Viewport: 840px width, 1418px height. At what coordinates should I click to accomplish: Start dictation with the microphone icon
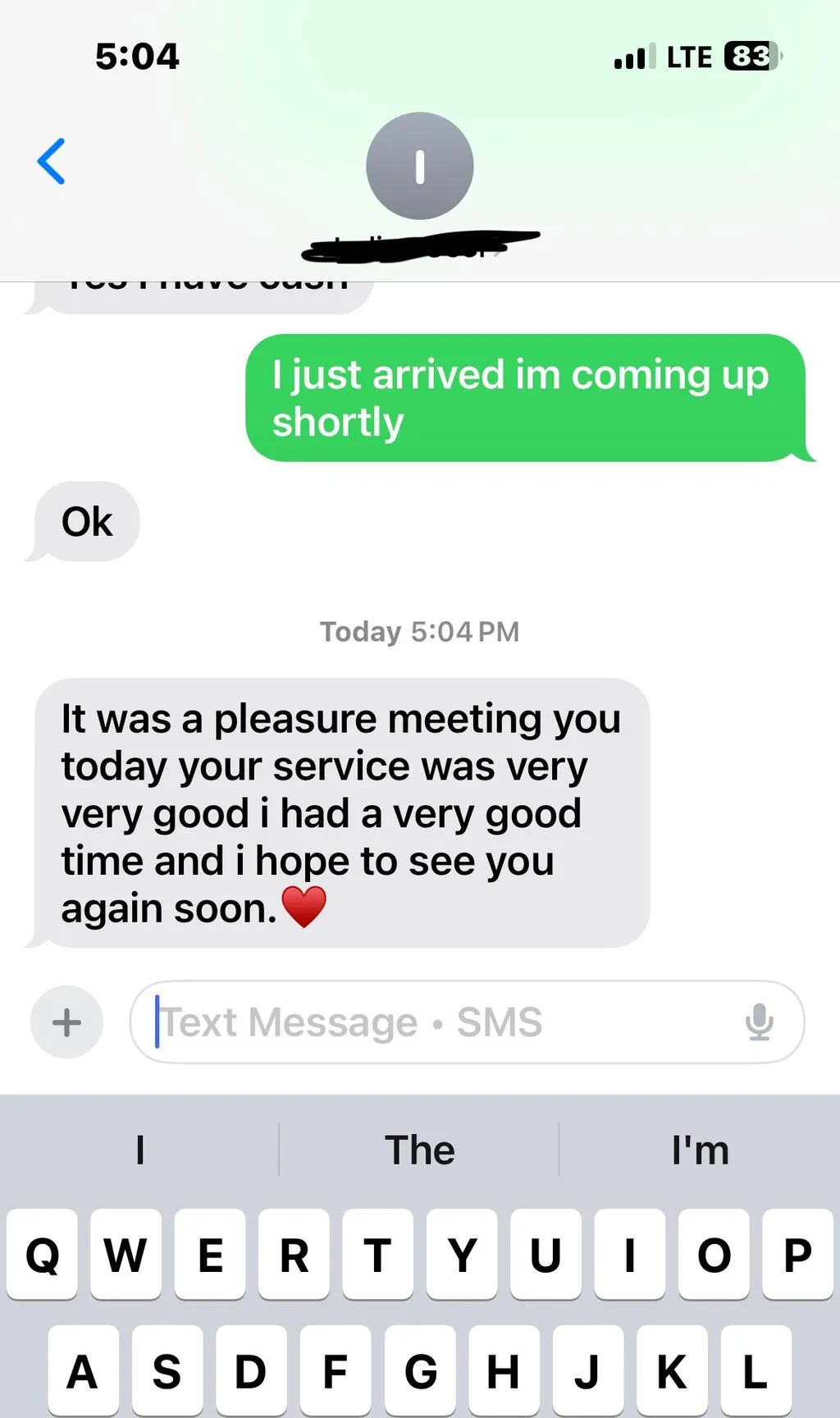pyautogui.click(x=759, y=1022)
